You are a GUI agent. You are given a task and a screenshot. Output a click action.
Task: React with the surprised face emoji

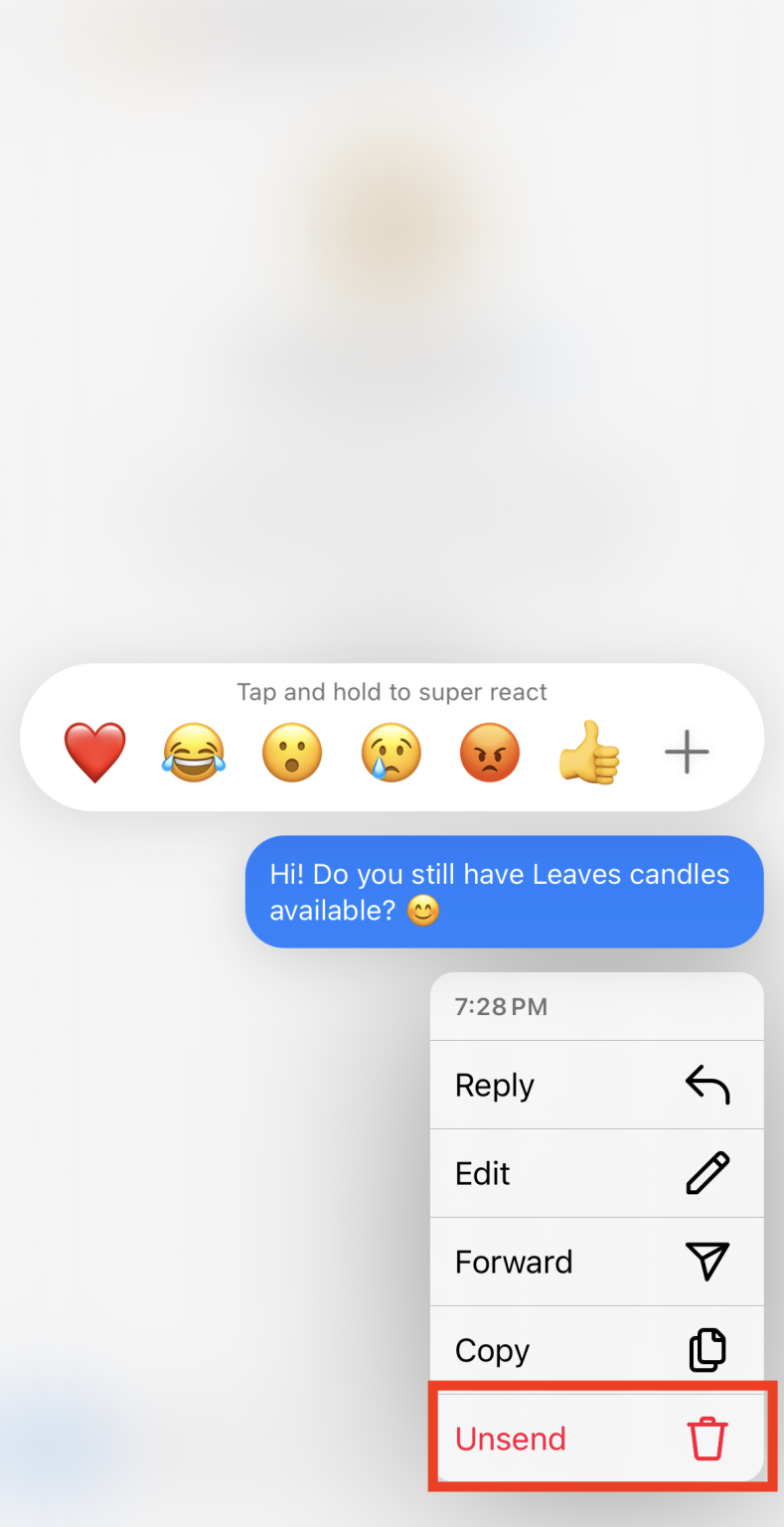coord(292,753)
